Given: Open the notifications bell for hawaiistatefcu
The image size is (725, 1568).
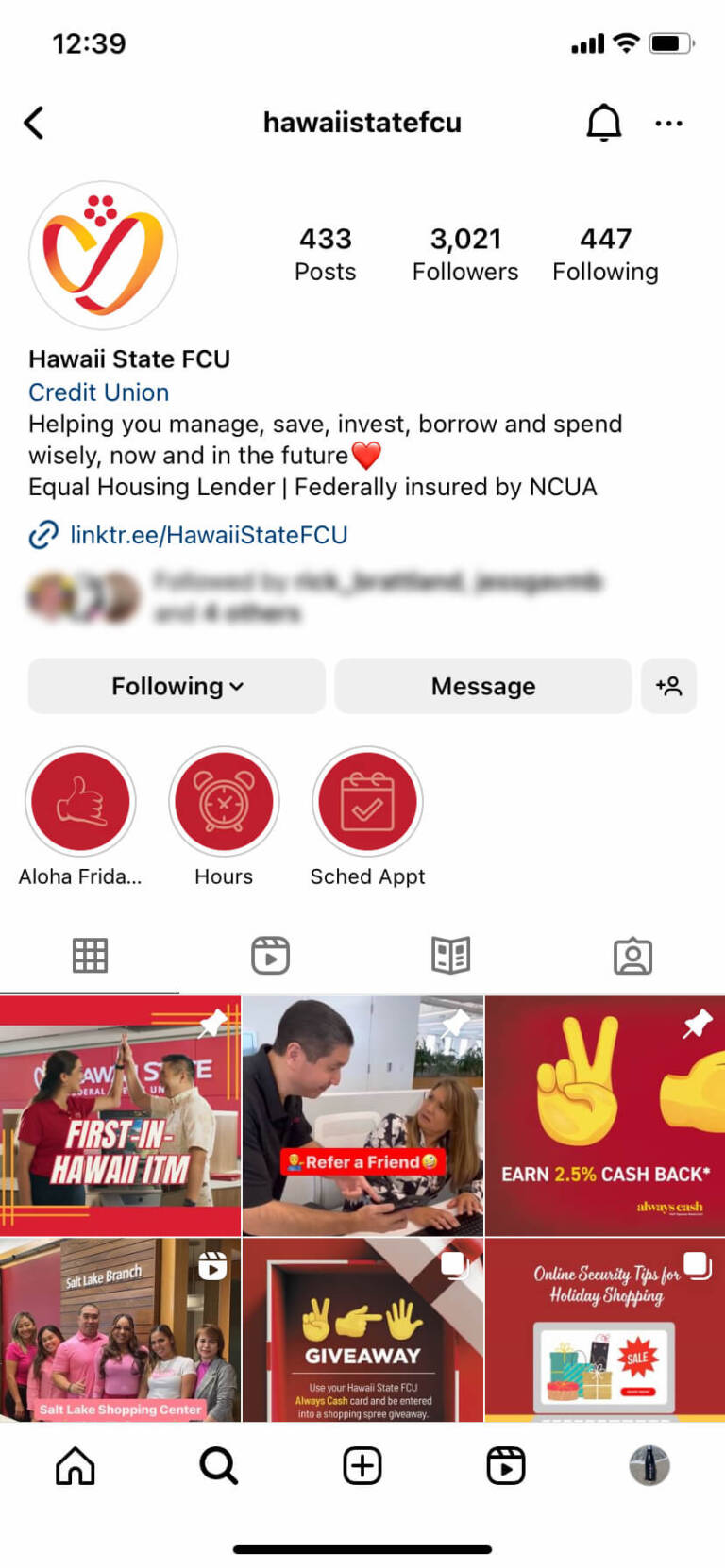Looking at the screenshot, I should (x=603, y=123).
